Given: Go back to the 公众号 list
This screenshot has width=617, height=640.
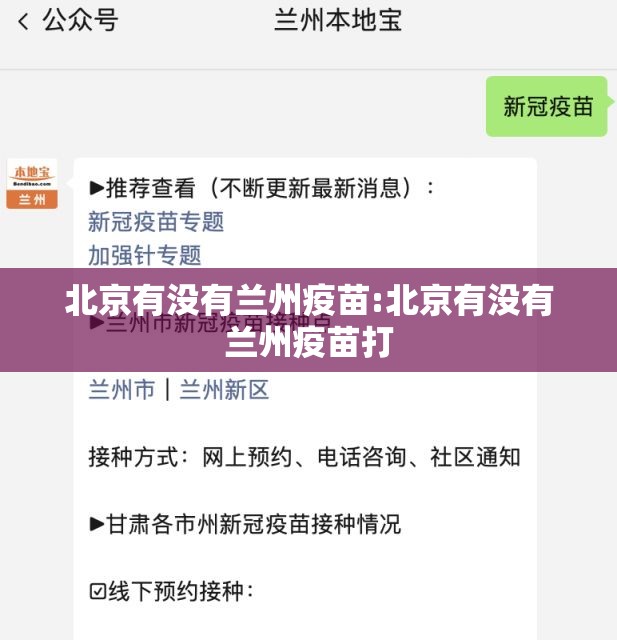Looking at the screenshot, I should [66, 20].
